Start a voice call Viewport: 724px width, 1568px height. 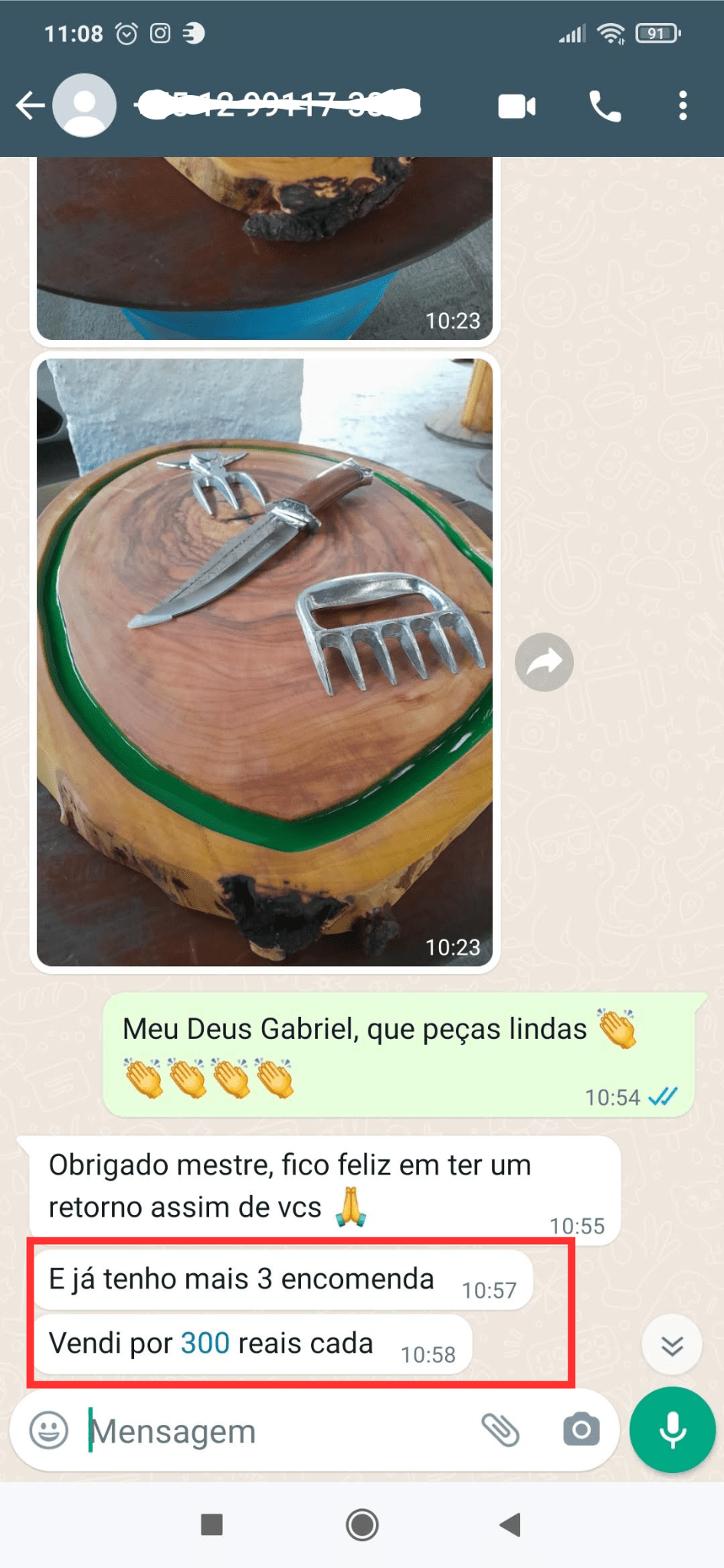tap(604, 106)
